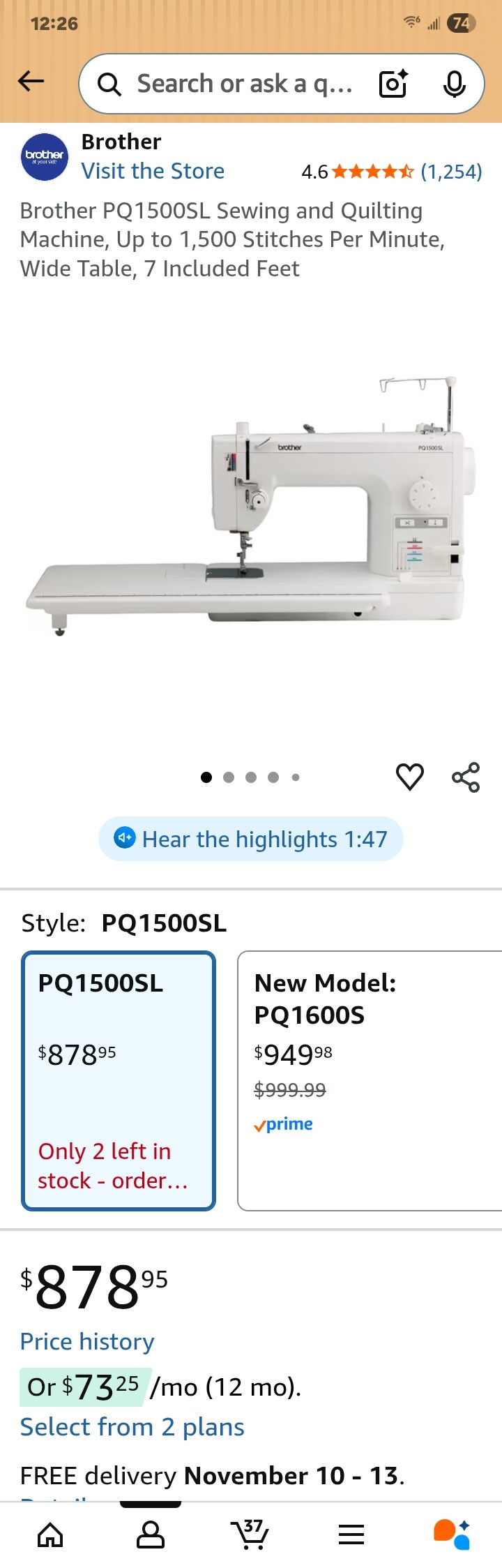The image size is (502, 1568).
Task: Go back using the arrow icon
Action: (x=31, y=82)
